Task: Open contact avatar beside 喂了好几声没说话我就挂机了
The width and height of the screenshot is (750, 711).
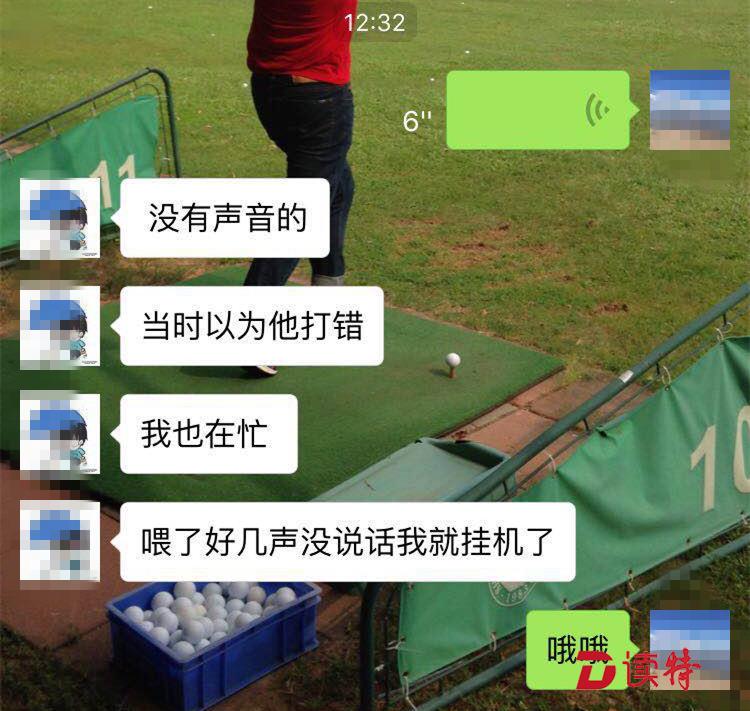Action: [x=60, y=542]
